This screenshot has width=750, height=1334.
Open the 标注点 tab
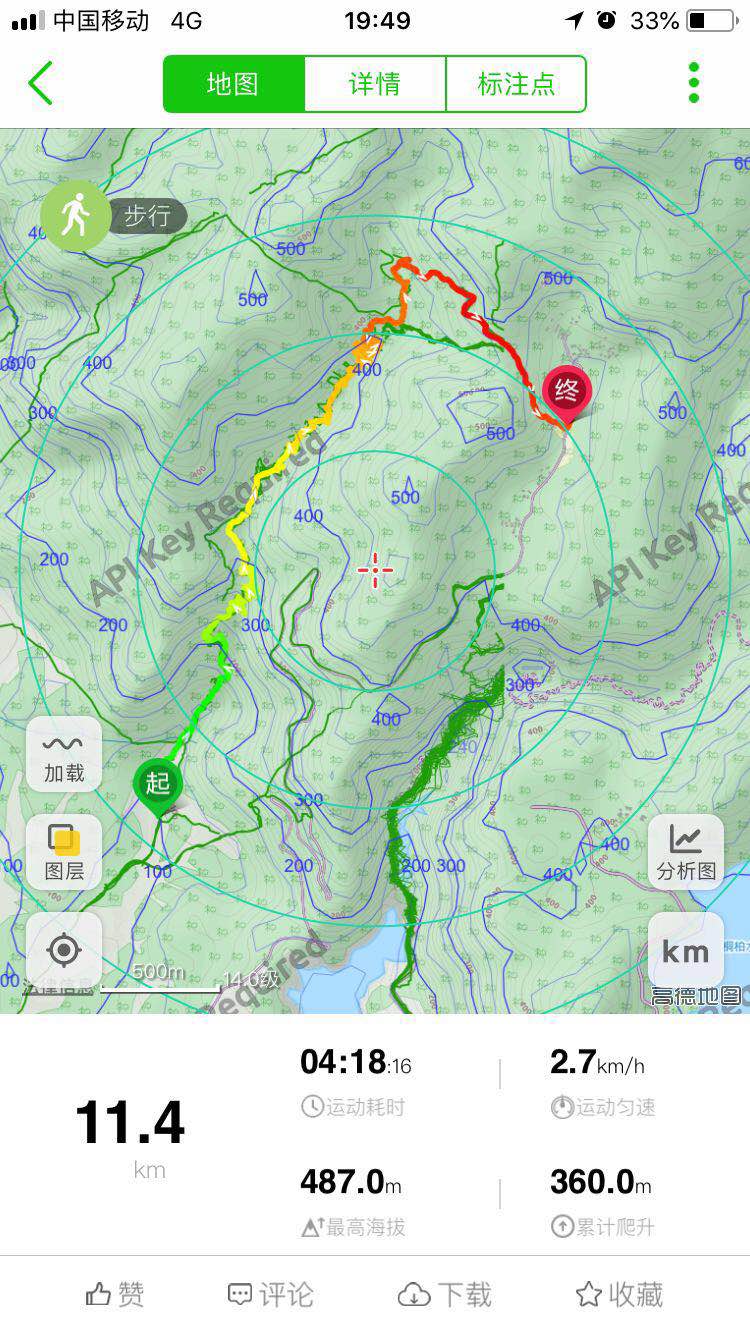coord(516,84)
